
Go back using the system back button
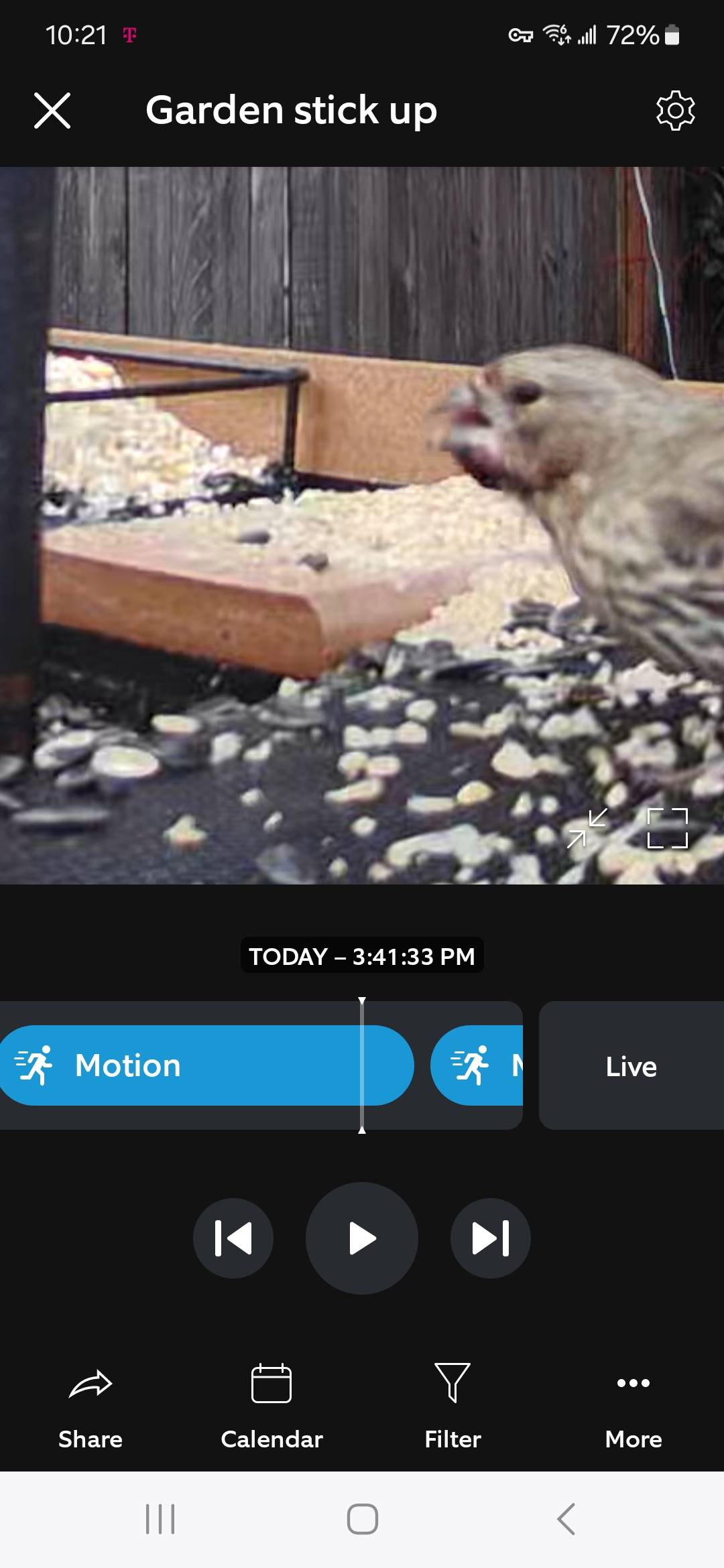[566, 1519]
